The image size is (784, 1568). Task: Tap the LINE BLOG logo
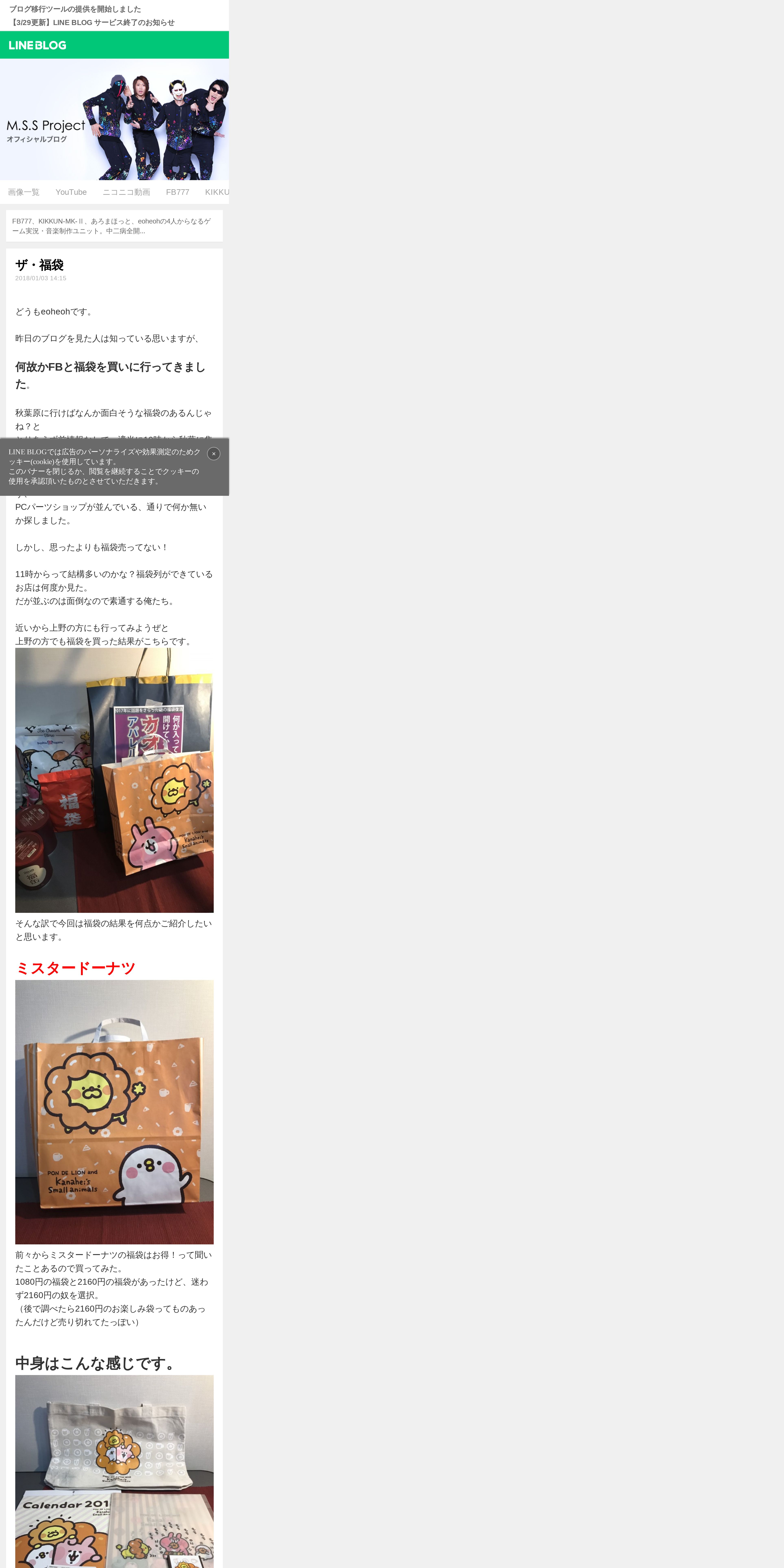pyautogui.click(x=38, y=45)
